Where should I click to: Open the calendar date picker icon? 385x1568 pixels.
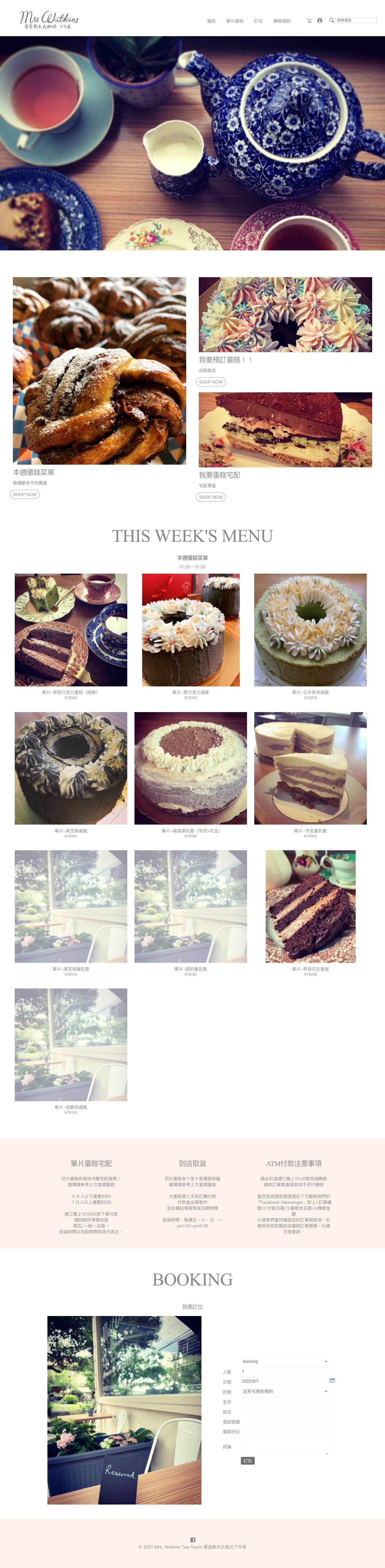point(332,1381)
